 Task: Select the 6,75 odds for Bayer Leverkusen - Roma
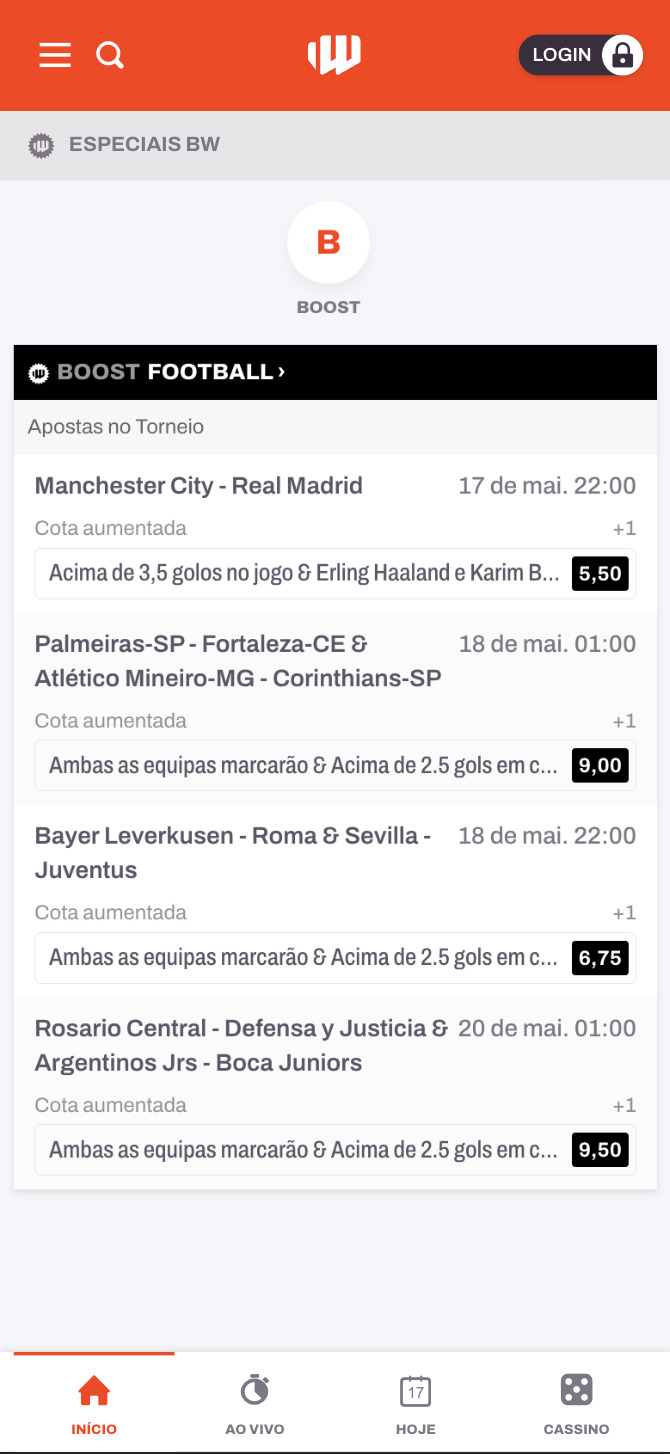(x=600, y=958)
